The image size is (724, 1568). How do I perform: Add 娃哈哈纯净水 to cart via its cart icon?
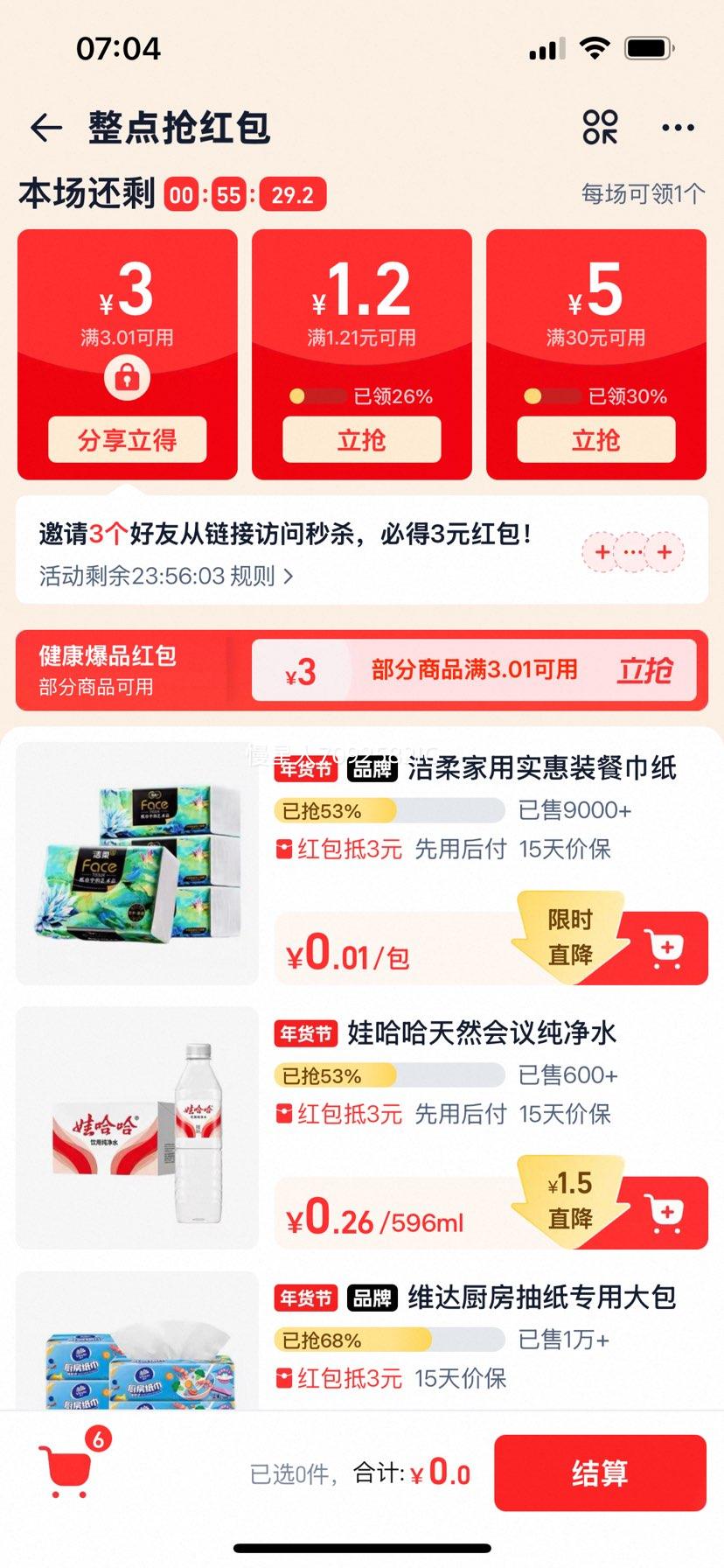coord(666,1212)
